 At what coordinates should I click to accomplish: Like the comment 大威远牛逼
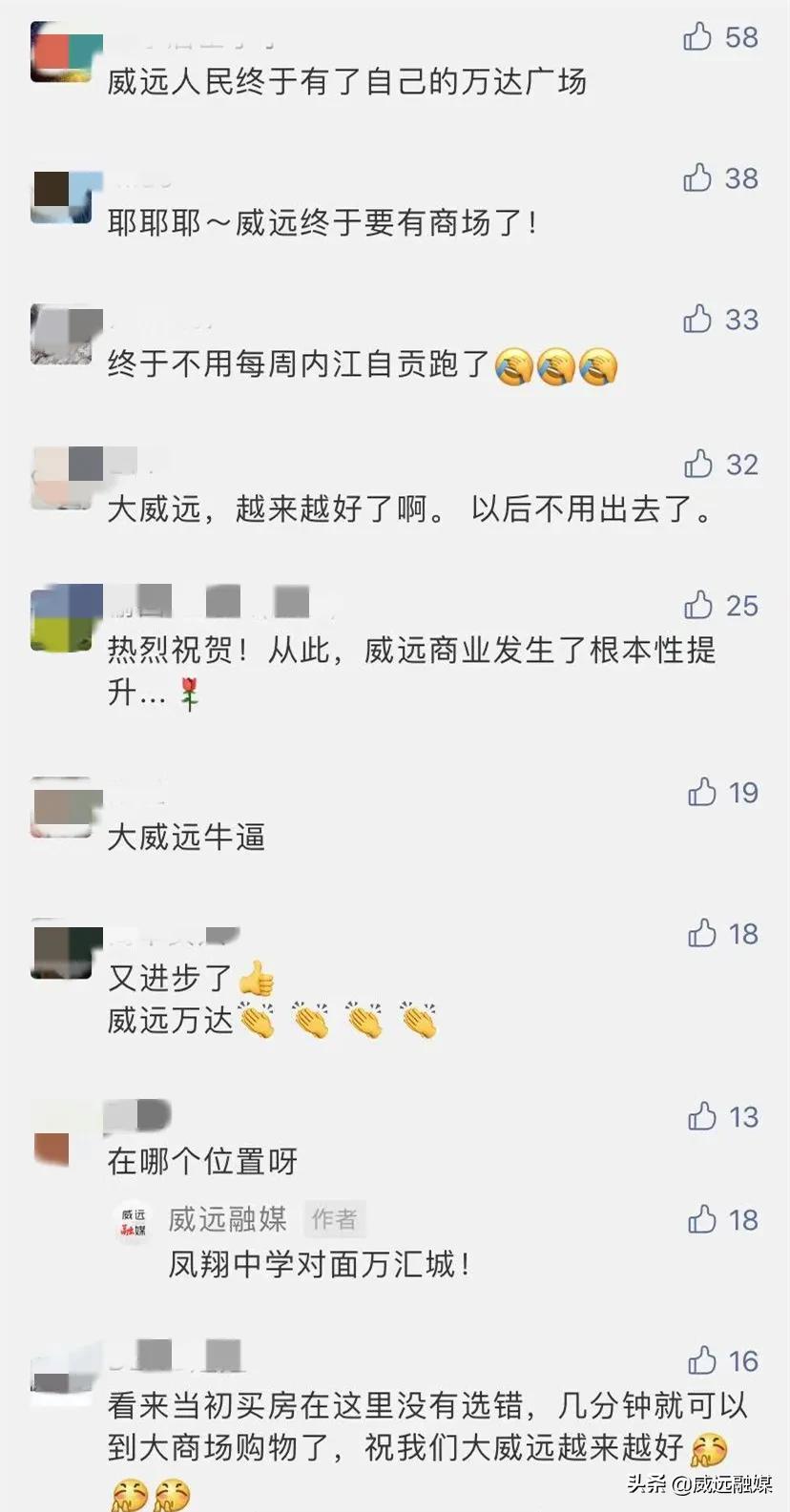[702, 792]
